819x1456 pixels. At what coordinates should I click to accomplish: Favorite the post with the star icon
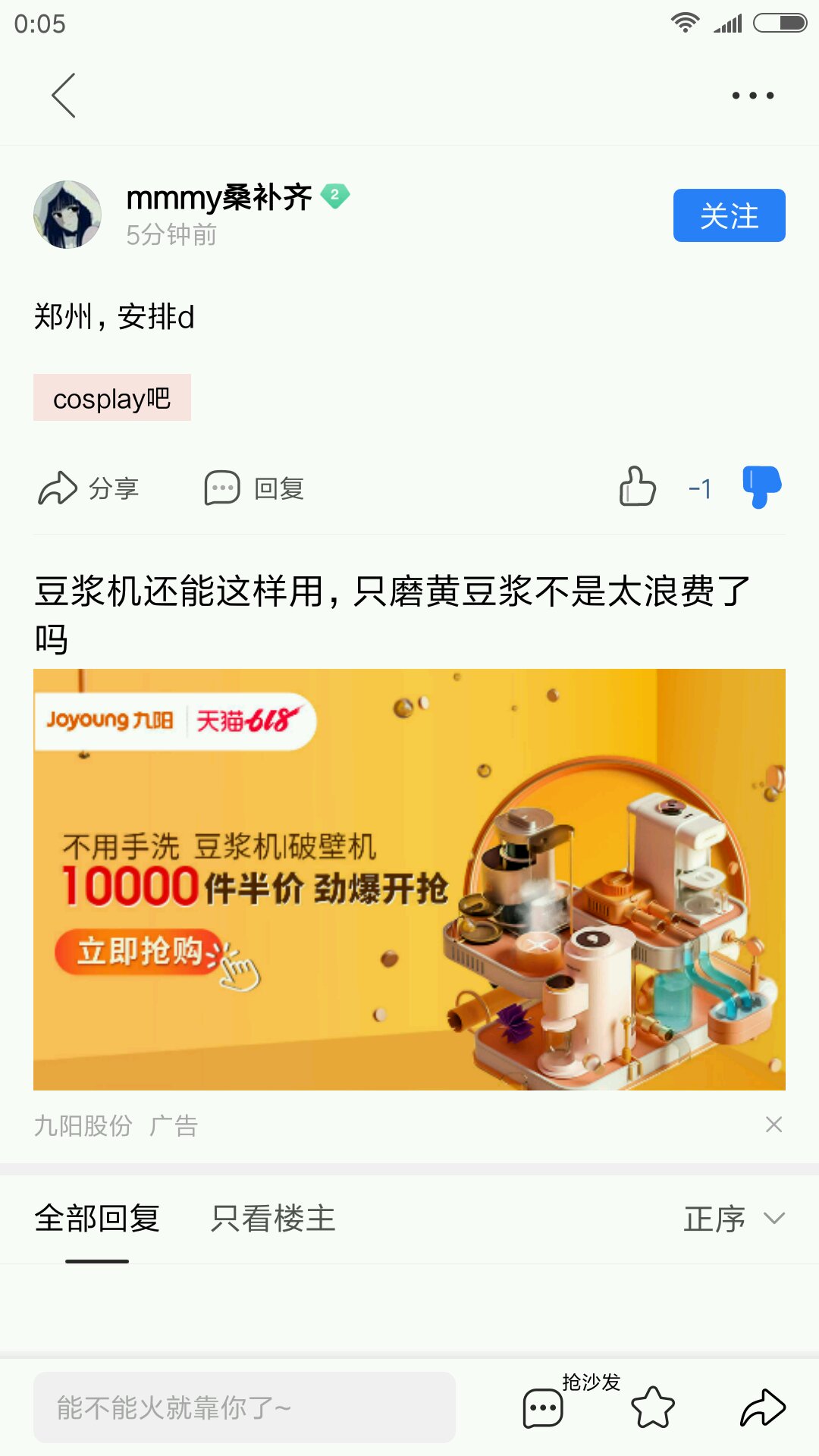point(653,1407)
